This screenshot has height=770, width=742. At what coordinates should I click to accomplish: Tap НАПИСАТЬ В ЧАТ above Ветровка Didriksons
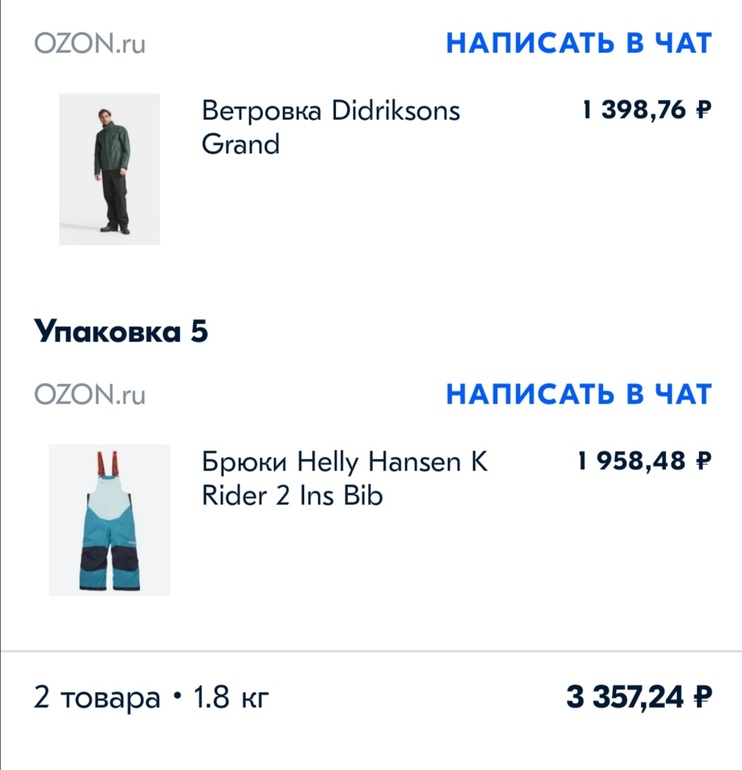point(578,44)
